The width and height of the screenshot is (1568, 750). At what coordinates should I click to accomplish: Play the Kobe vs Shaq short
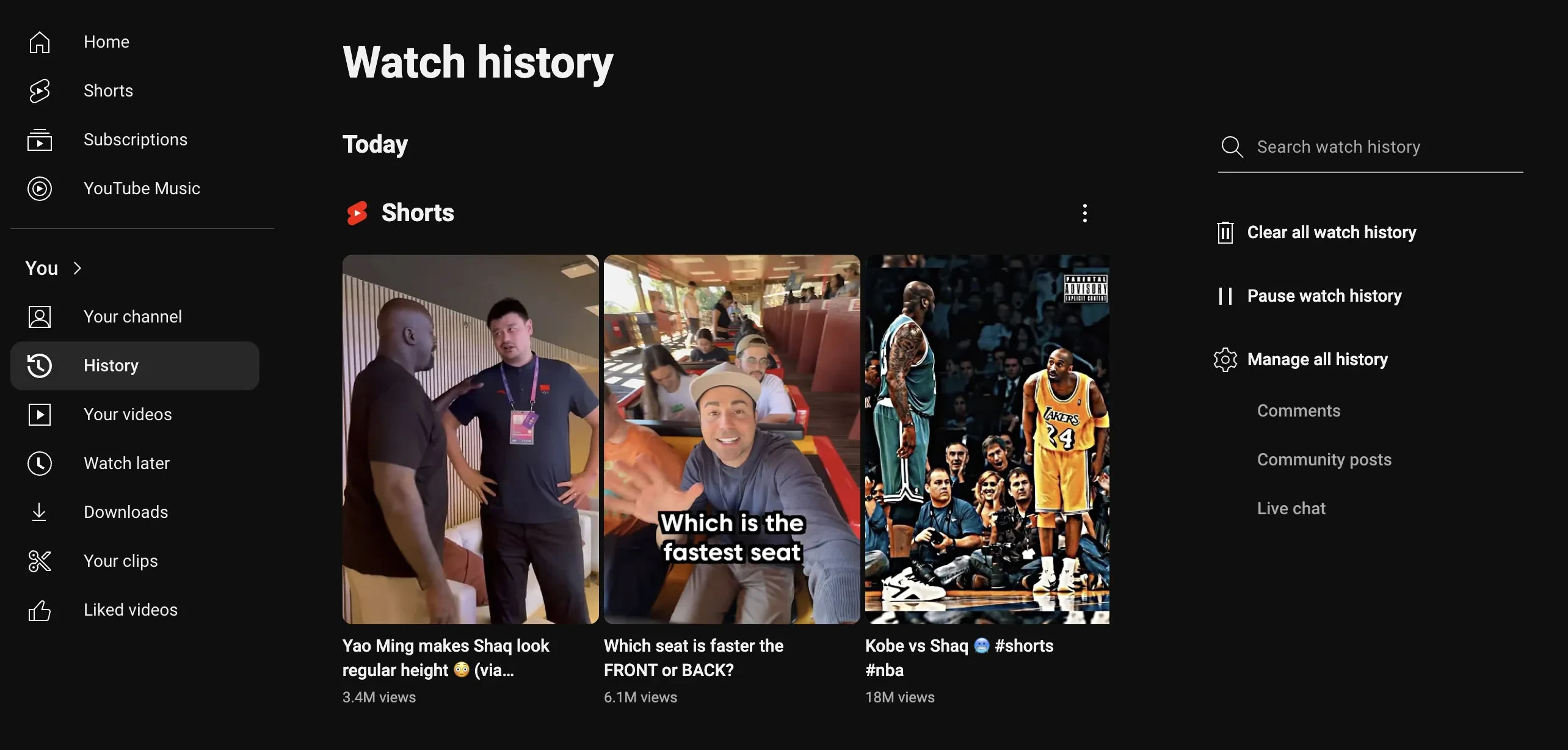(987, 439)
